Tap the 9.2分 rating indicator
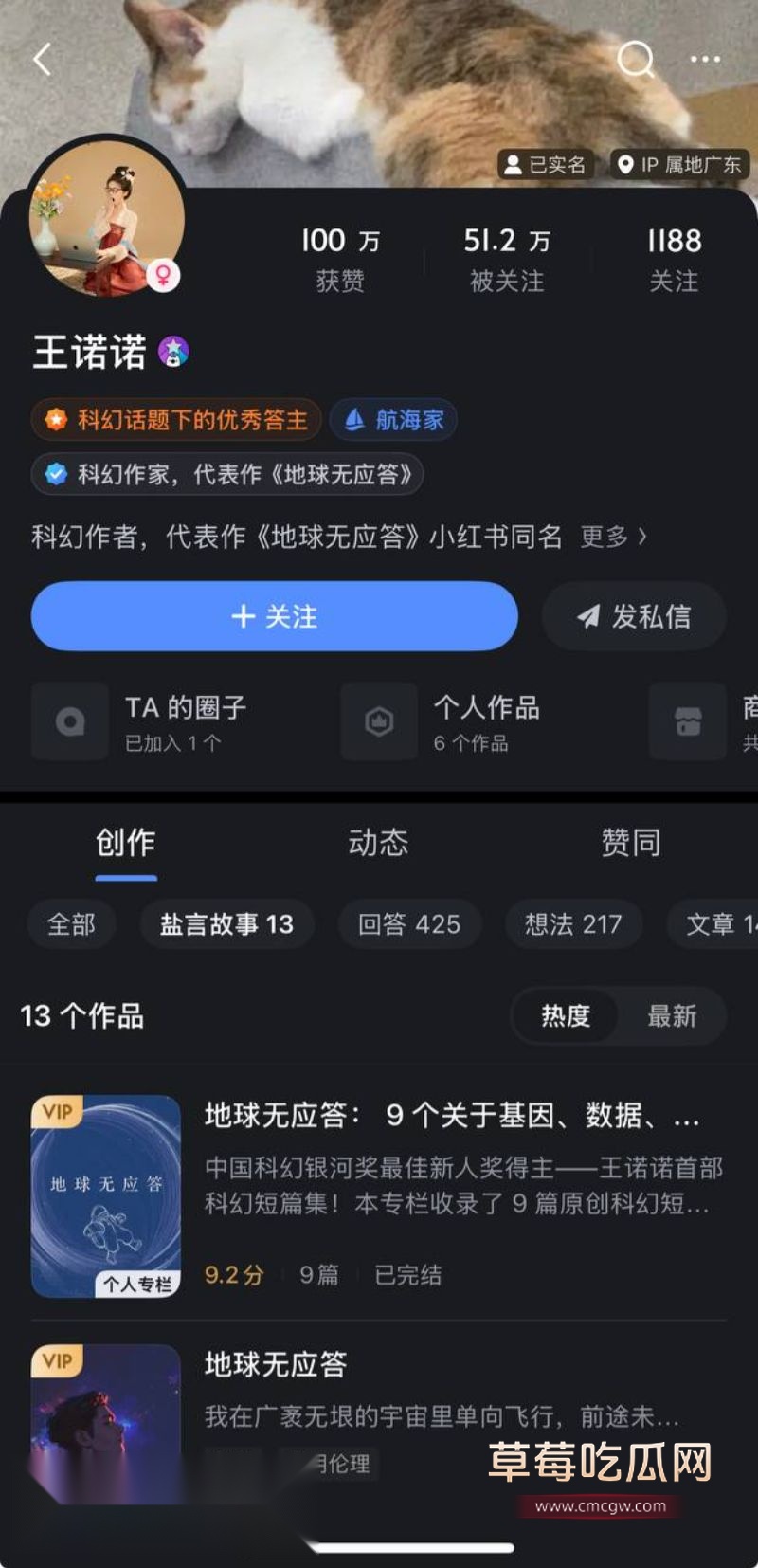Screen dimensions: 758x1568 point(232,1275)
